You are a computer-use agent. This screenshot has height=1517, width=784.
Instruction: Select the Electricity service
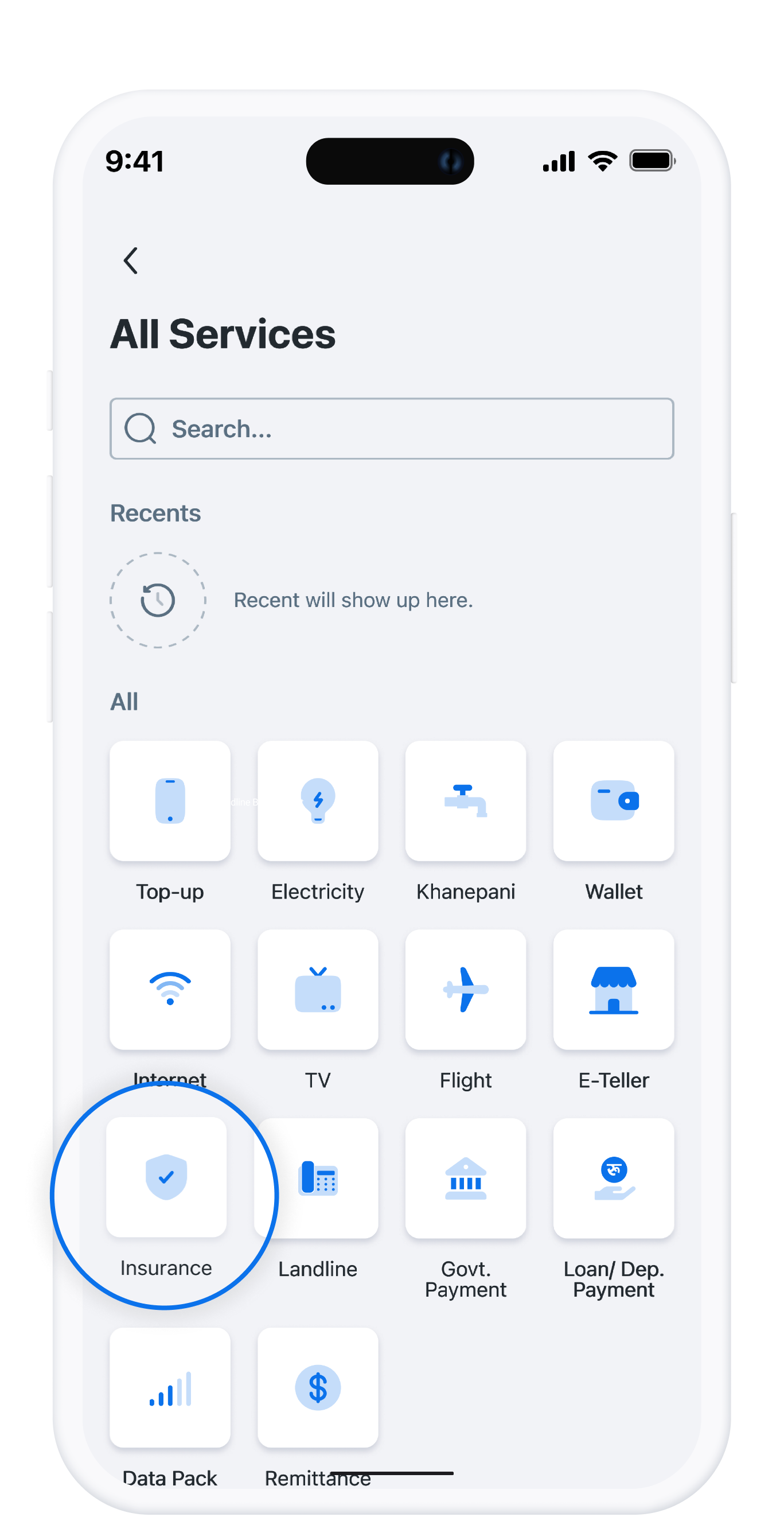pyautogui.click(x=318, y=801)
